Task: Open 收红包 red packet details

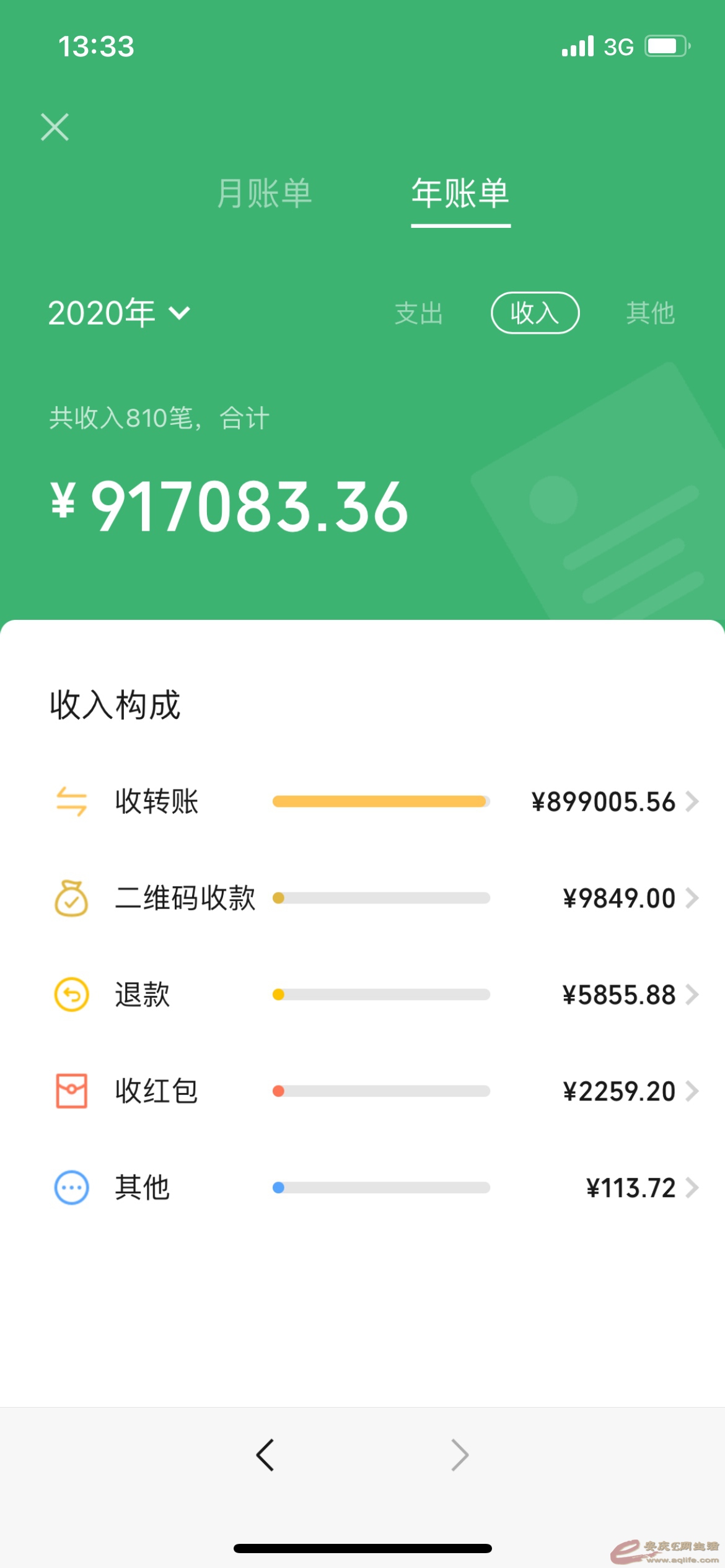Action: pyautogui.click(x=375, y=1091)
